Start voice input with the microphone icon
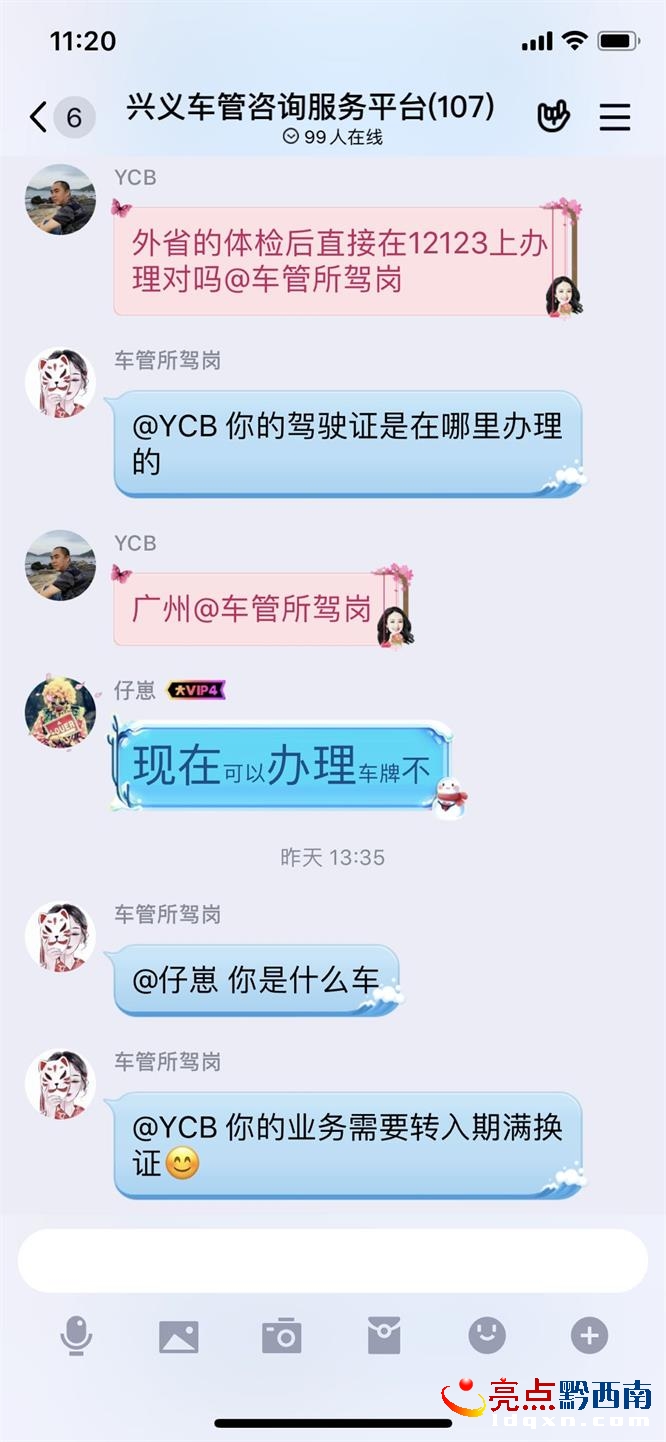This screenshot has height=1442, width=666. point(76,1336)
